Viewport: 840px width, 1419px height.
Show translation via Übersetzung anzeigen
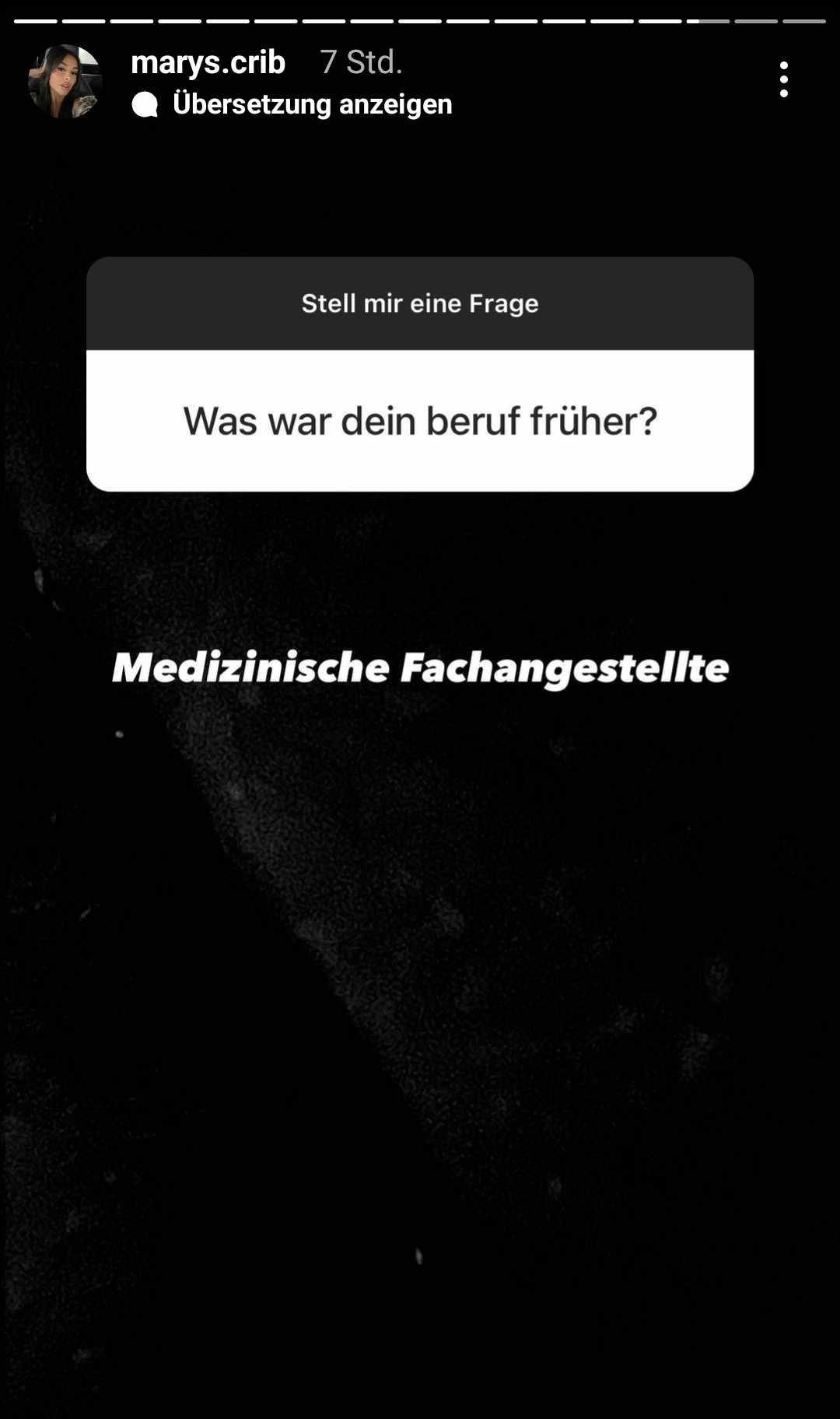[311, 104]
